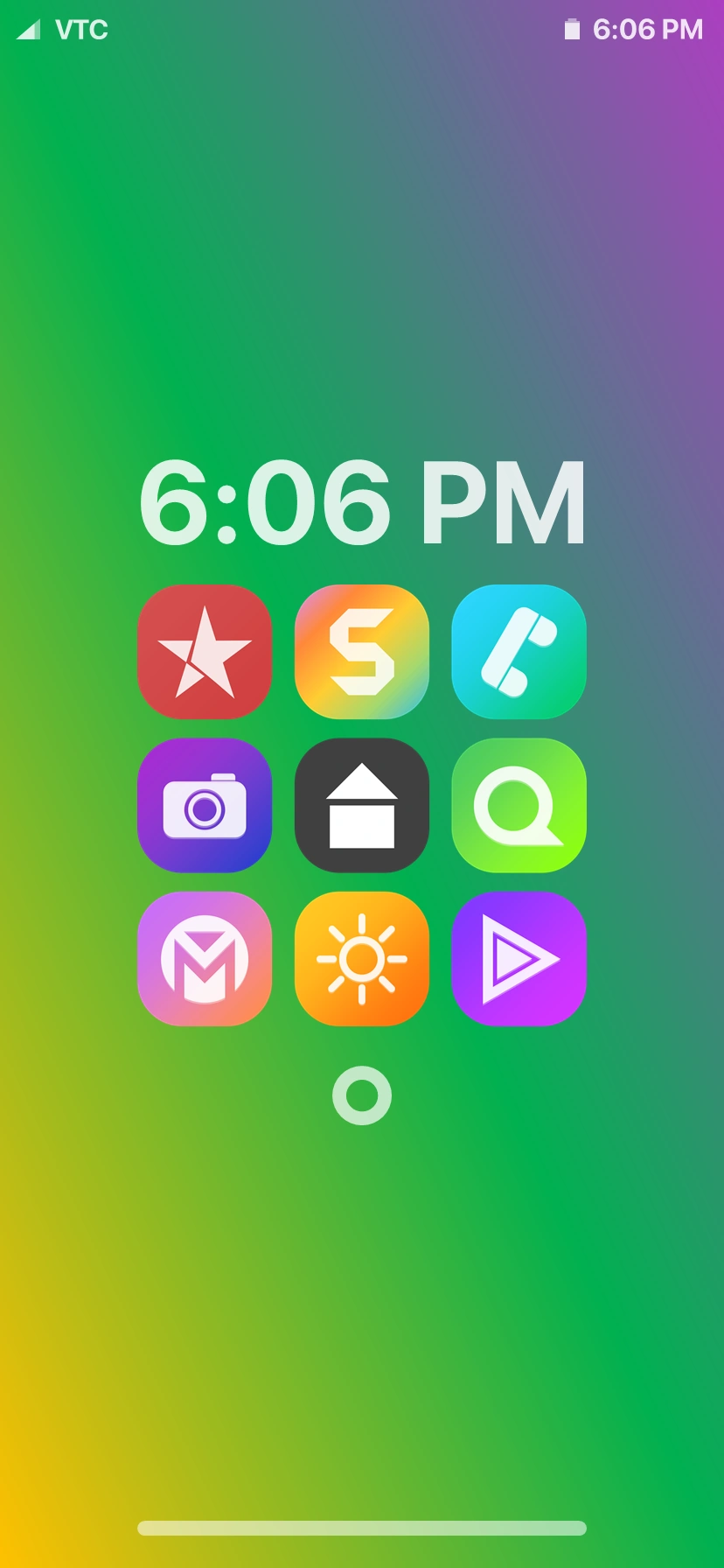This screenshot has width=724, height=1568.
Task: Open the purple play video app
Action: coord(519,958)
